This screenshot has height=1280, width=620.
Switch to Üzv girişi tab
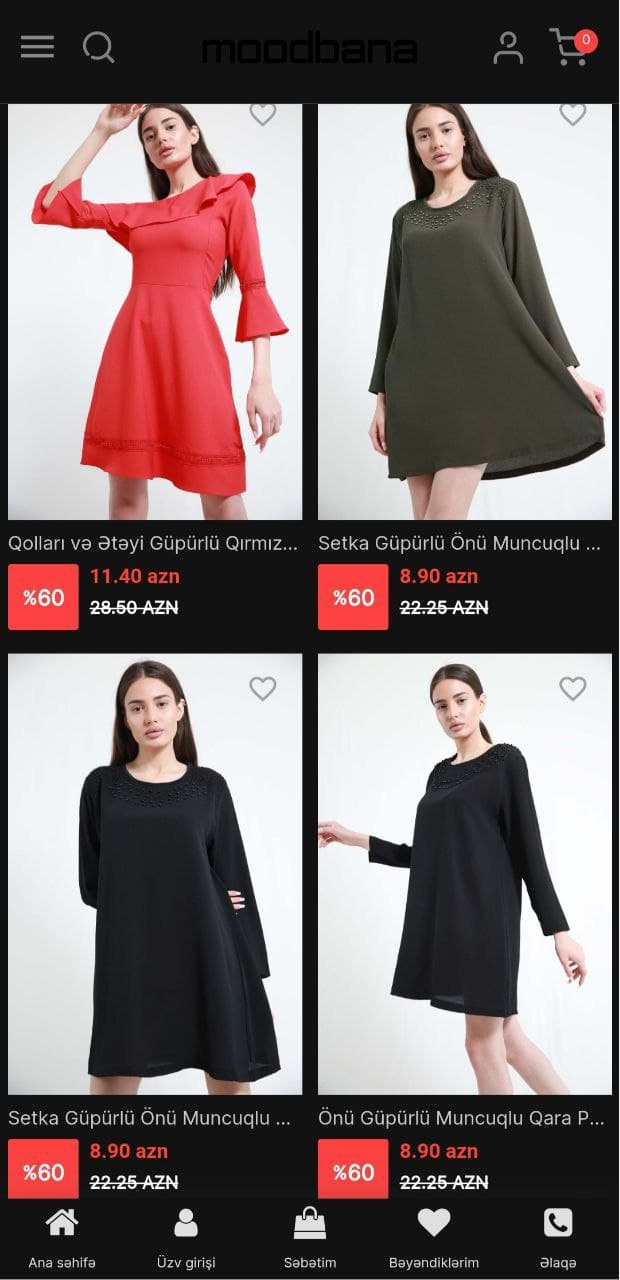point(186,1239)
